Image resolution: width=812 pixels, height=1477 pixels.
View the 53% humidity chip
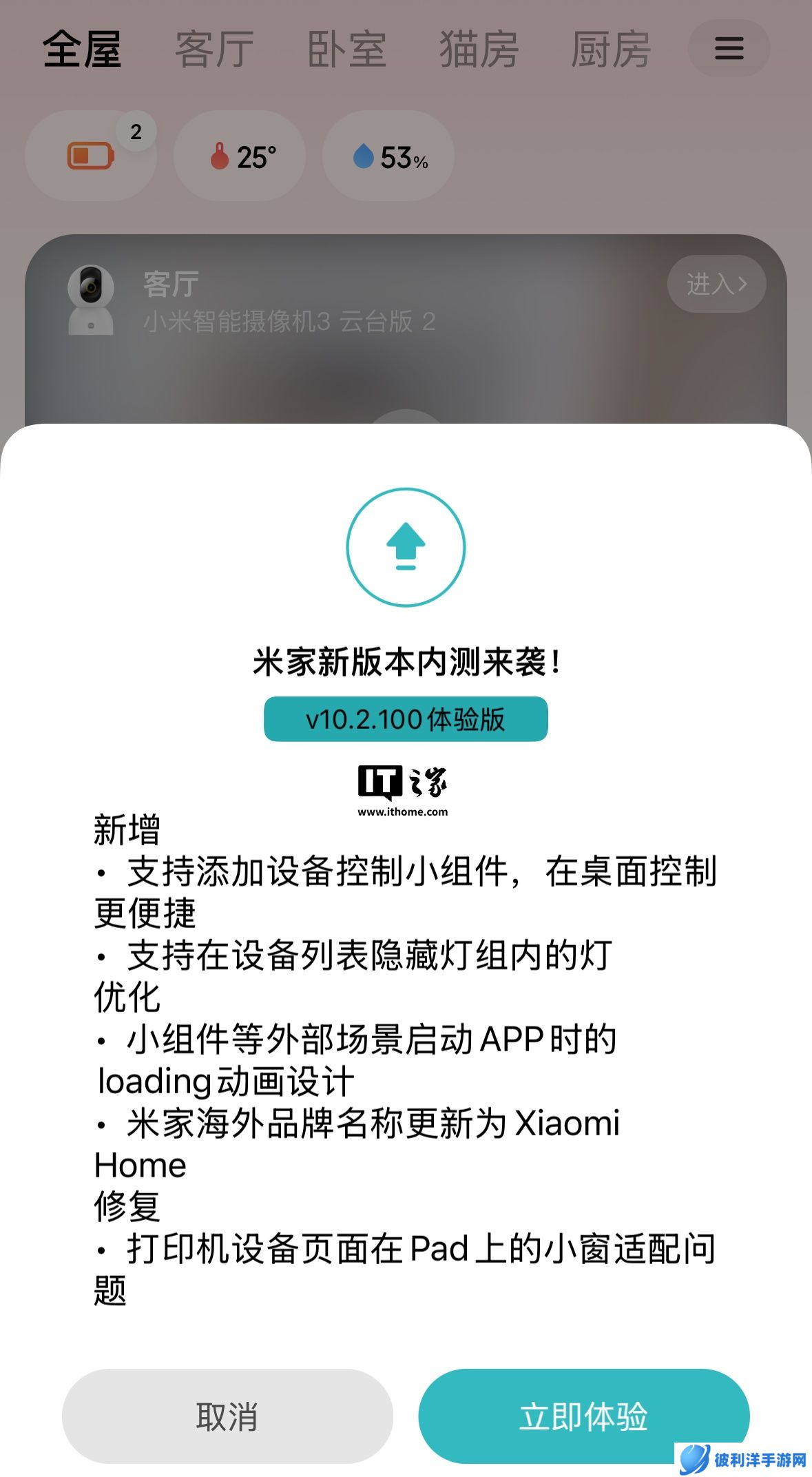(388, 156)
